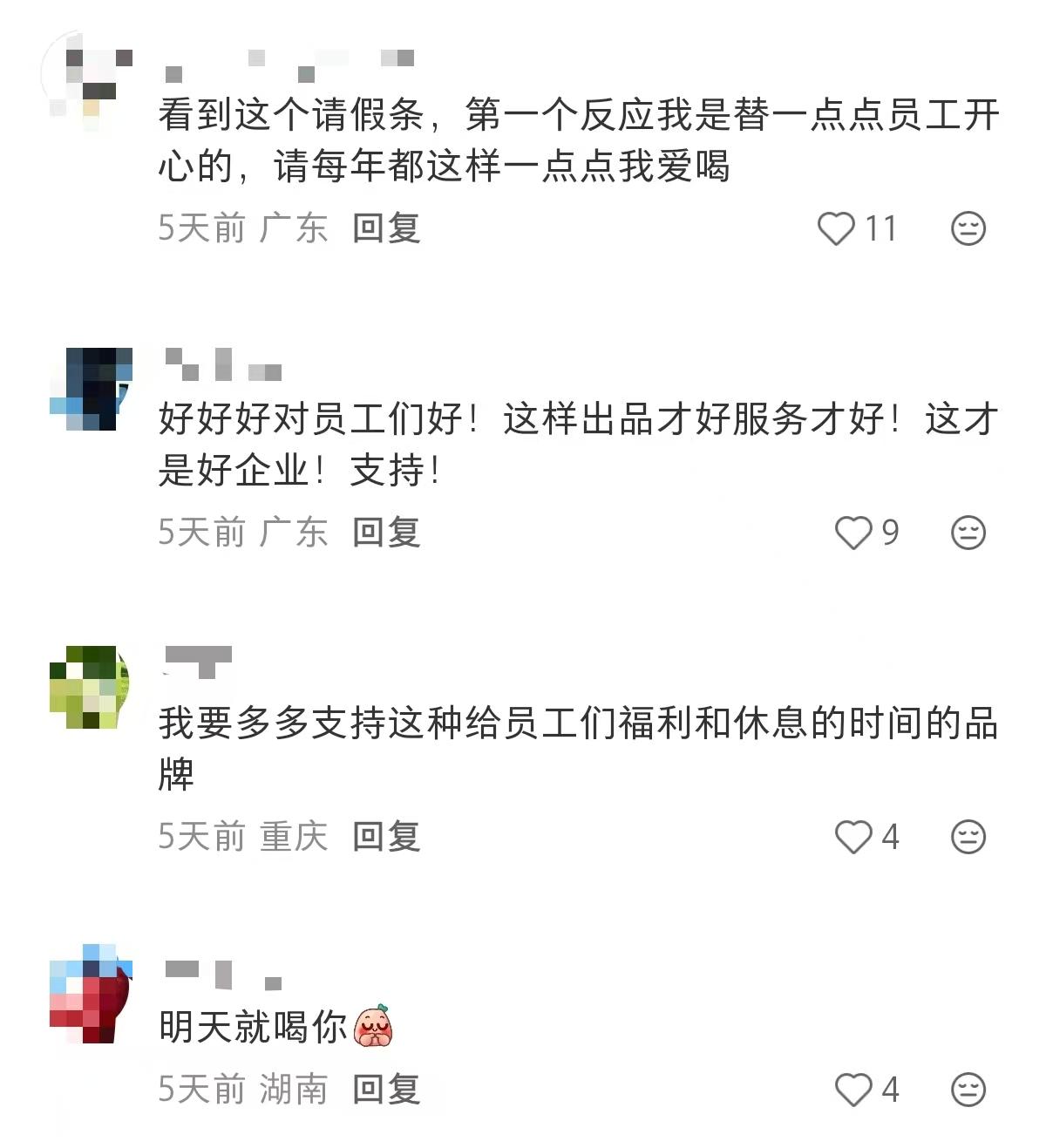
Task: Reply to the 明天就喝你 comment
Action: tap(386, 1090)
